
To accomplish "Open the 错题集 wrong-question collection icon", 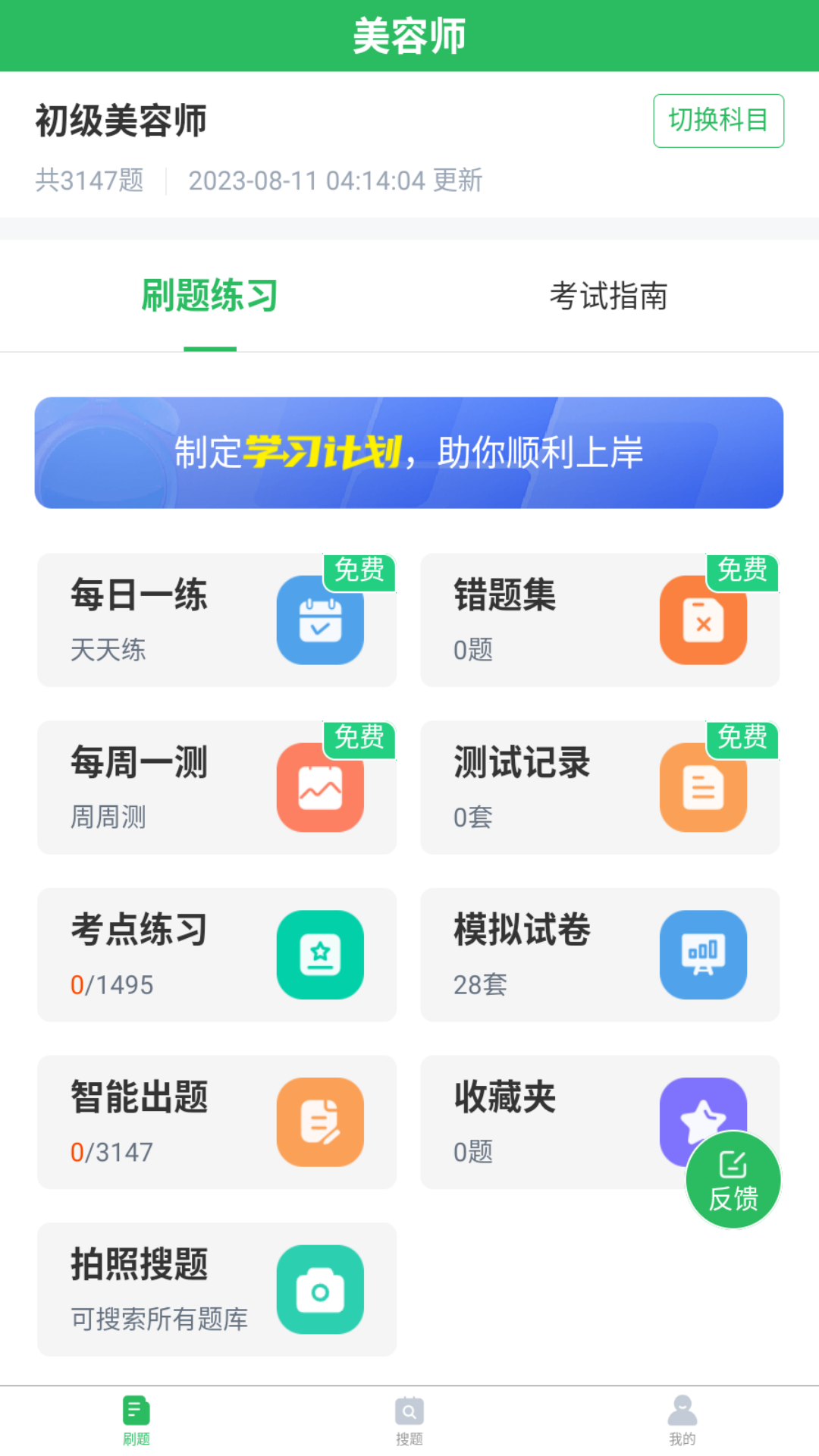I will (703, 620).
